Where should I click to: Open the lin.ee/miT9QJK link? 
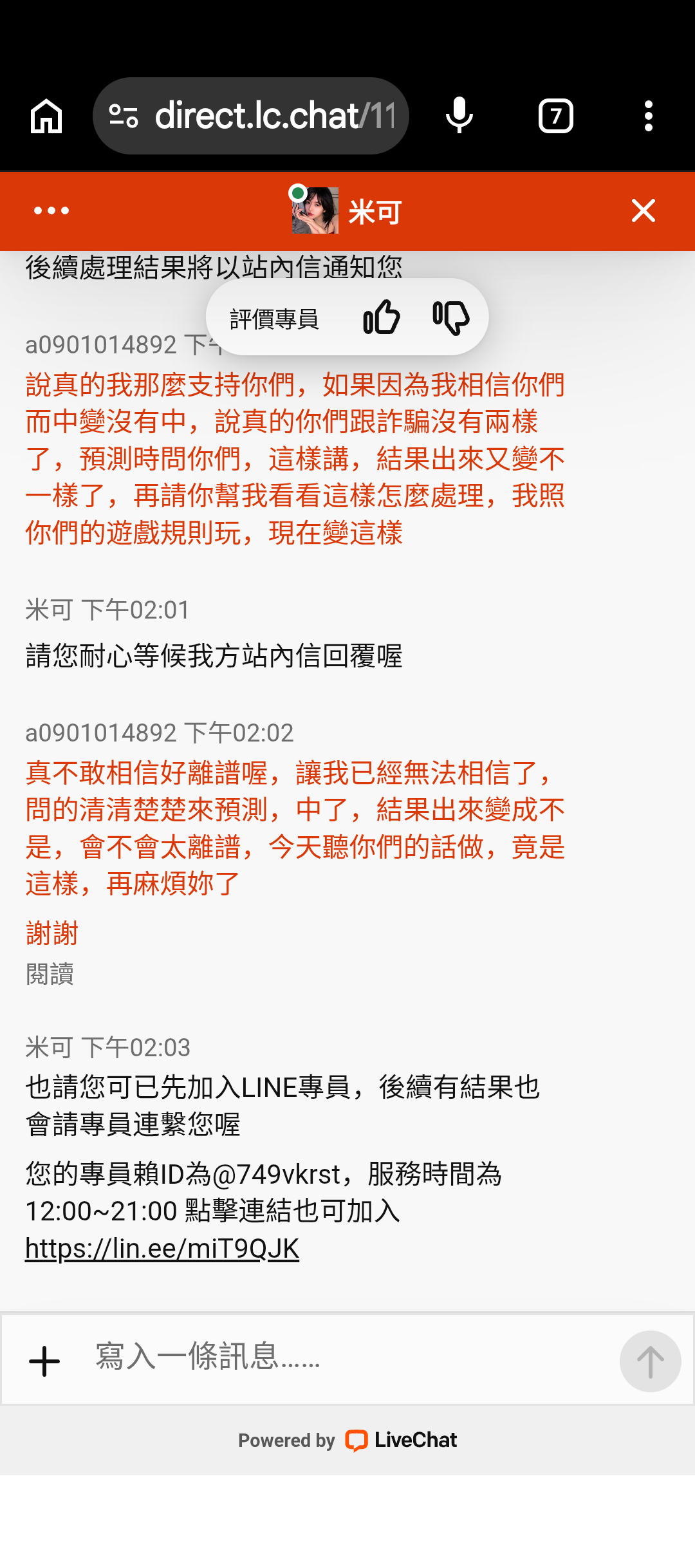pyautogui.click(x=162, y=1249)
